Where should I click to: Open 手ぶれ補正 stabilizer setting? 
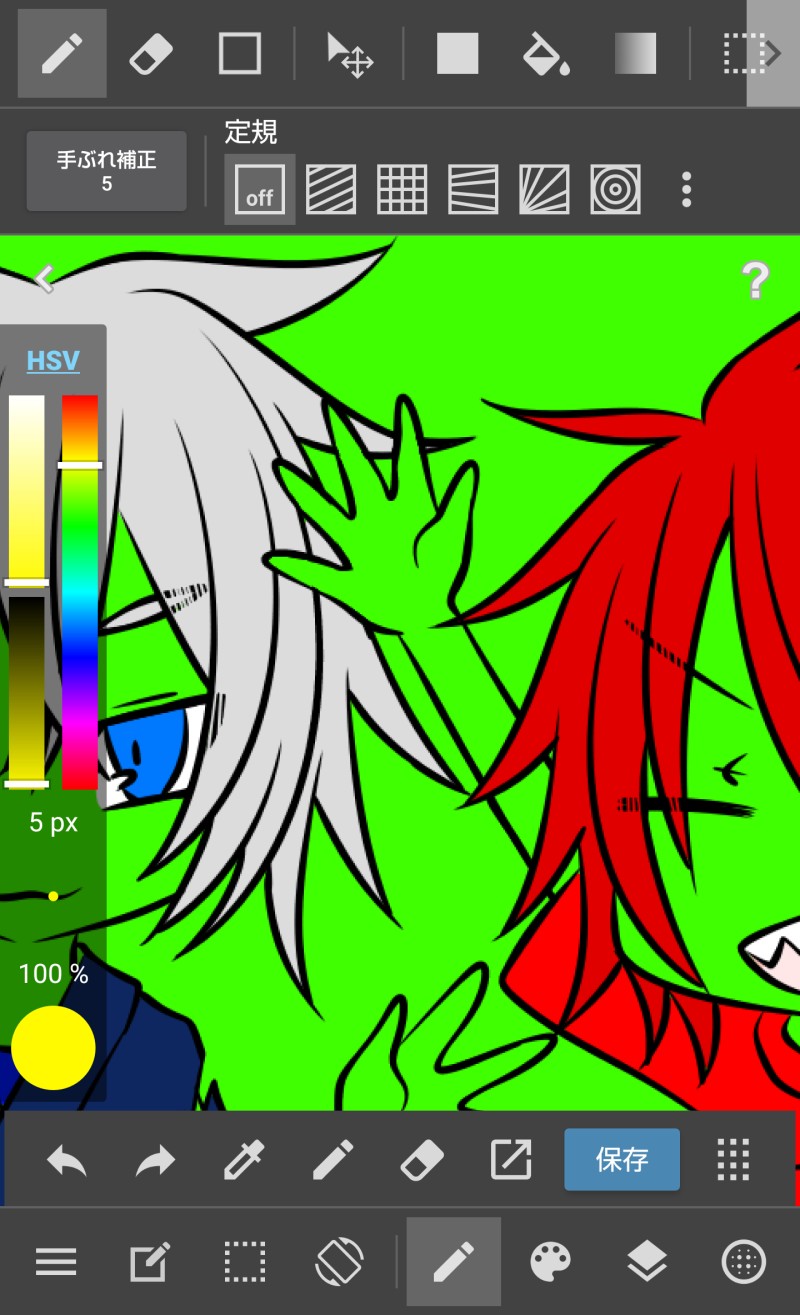106,171
